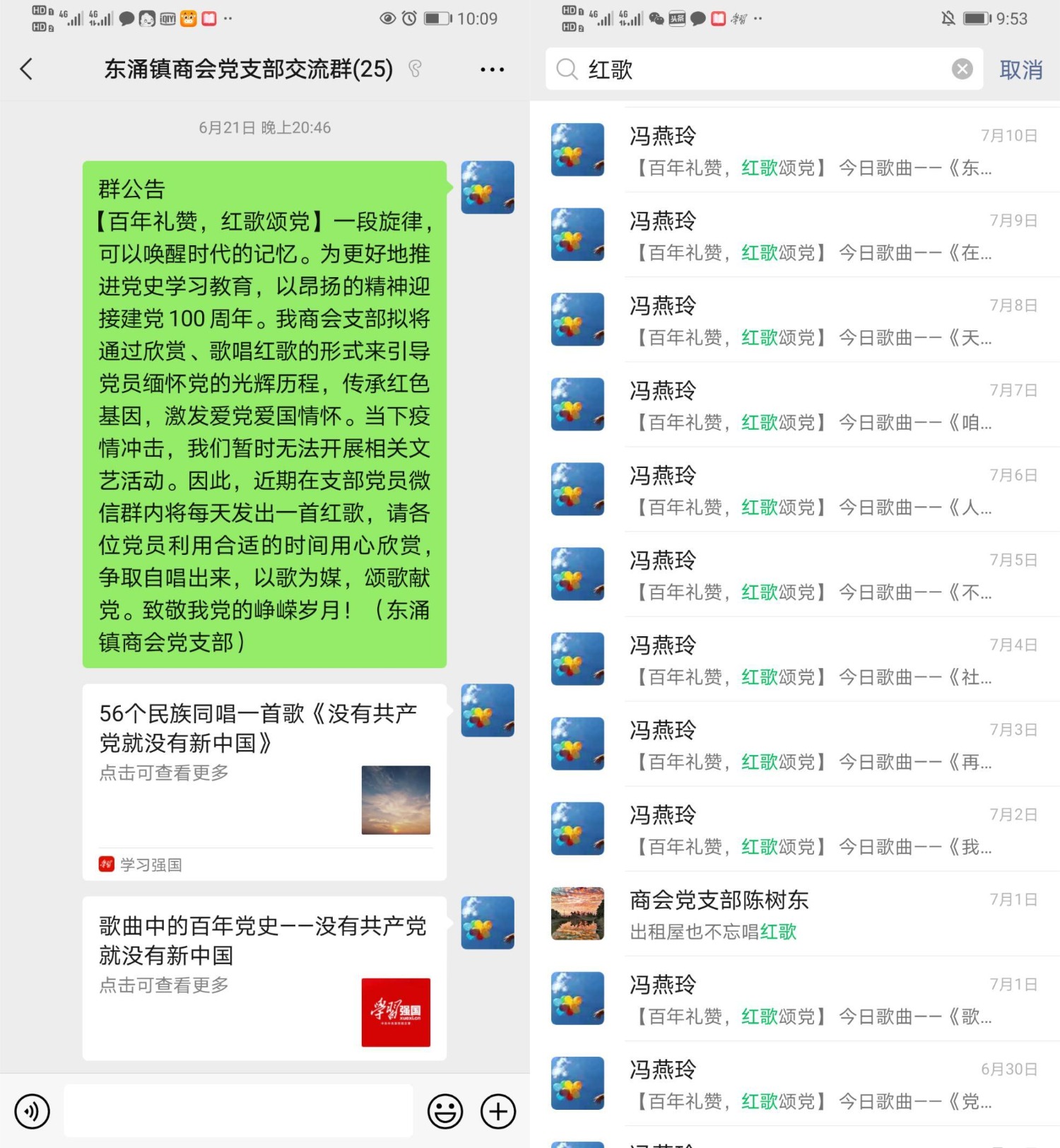This screenshot has height=1148, width=1060.
Task: Open the 歌曲中的百年党史 shared card
Action: 264,978
